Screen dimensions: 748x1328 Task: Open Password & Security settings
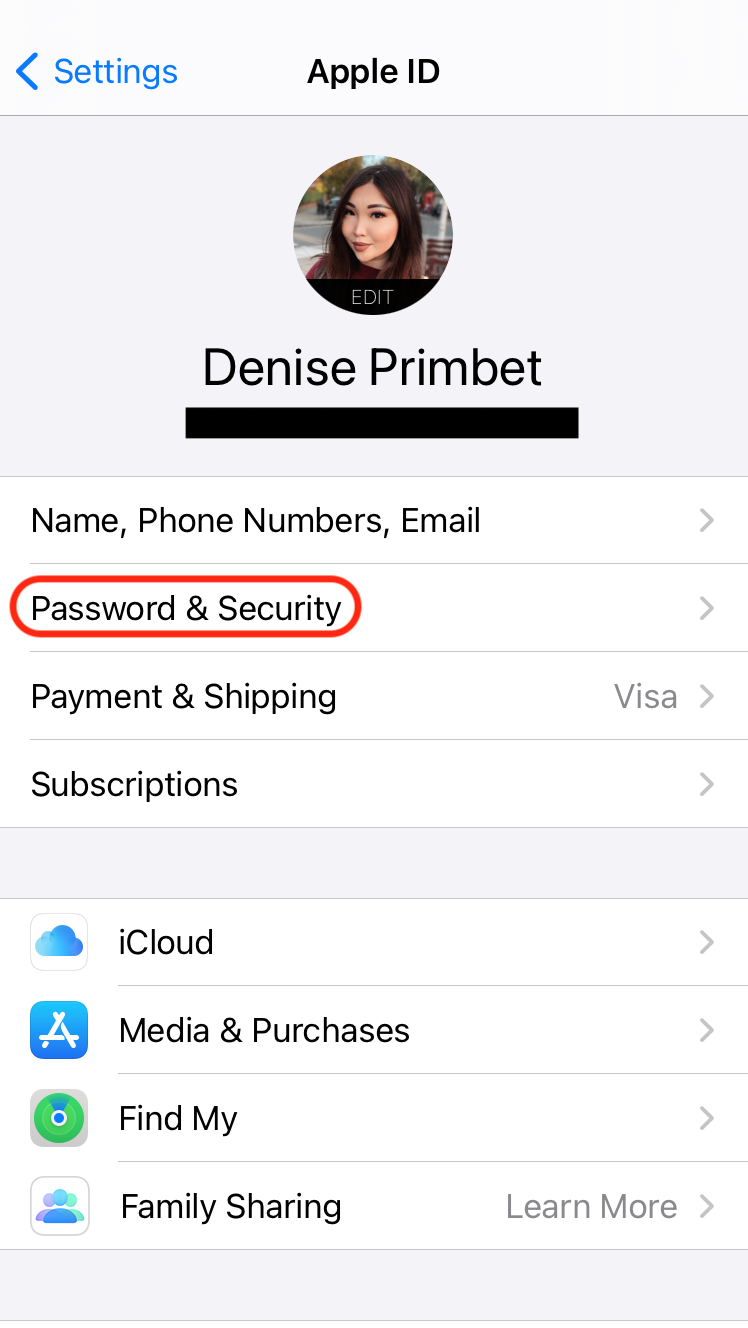tap(185, 607)
